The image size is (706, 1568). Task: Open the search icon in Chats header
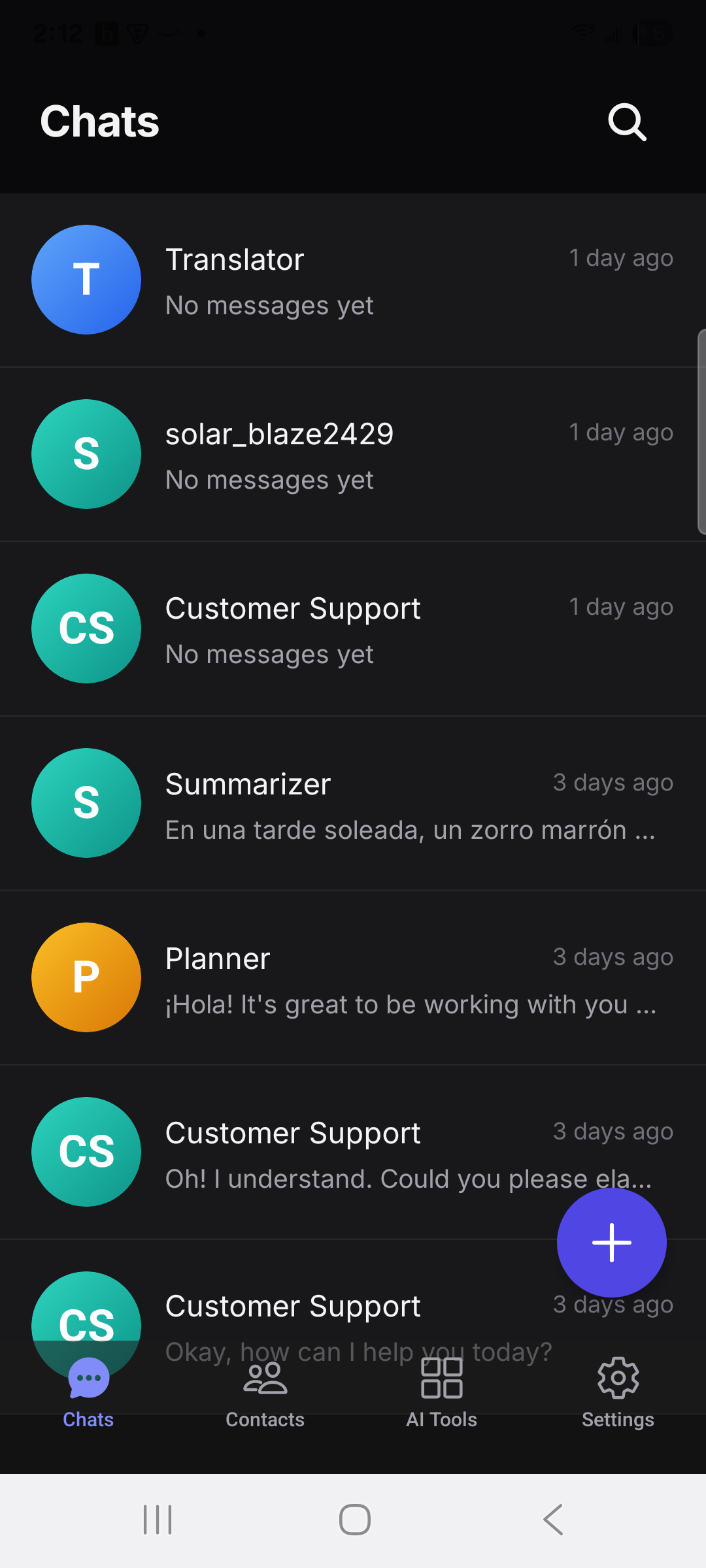(627, 122)
